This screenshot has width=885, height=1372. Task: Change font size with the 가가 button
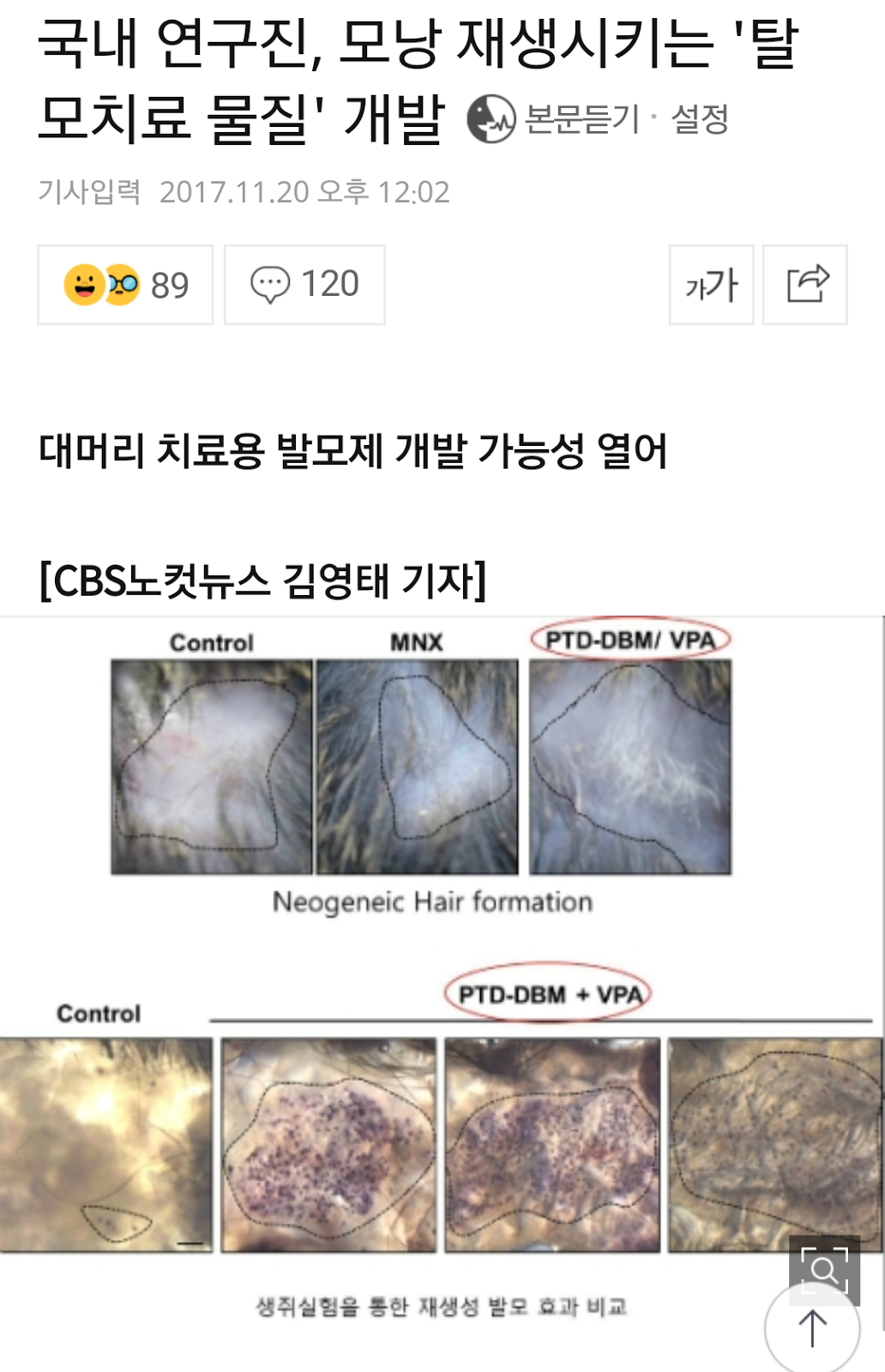711,285
